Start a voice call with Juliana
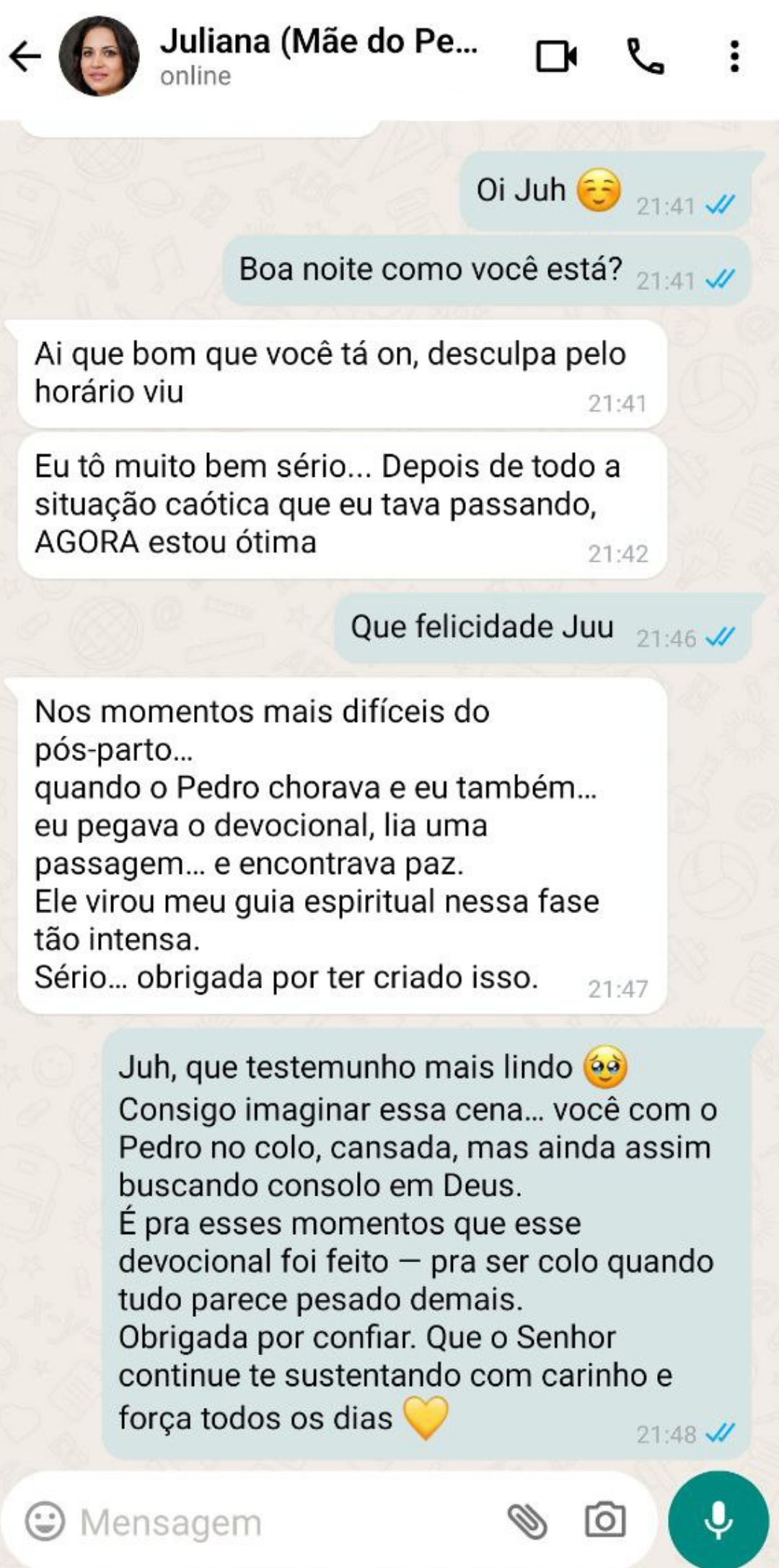 click(647, 58)
